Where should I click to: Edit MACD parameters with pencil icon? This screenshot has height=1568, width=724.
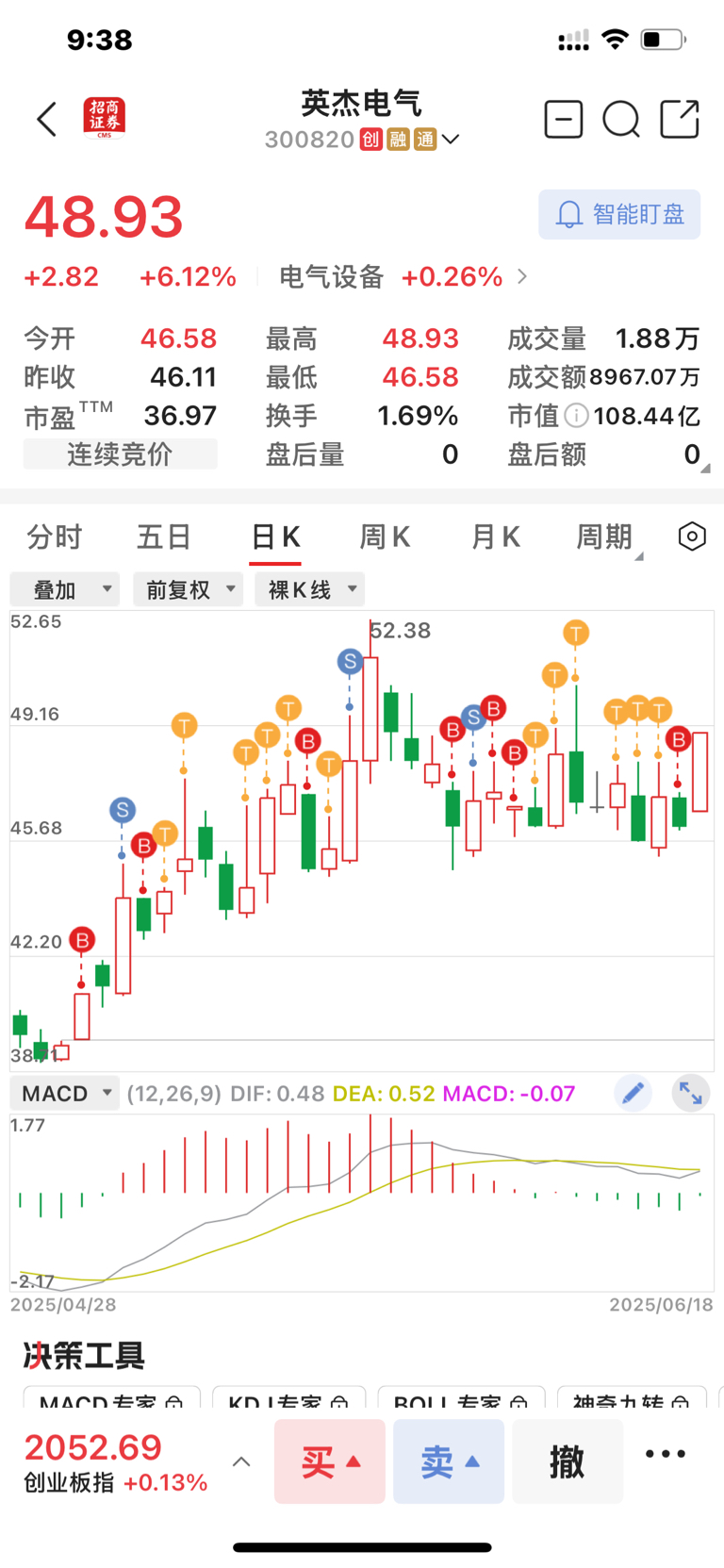633,1093
